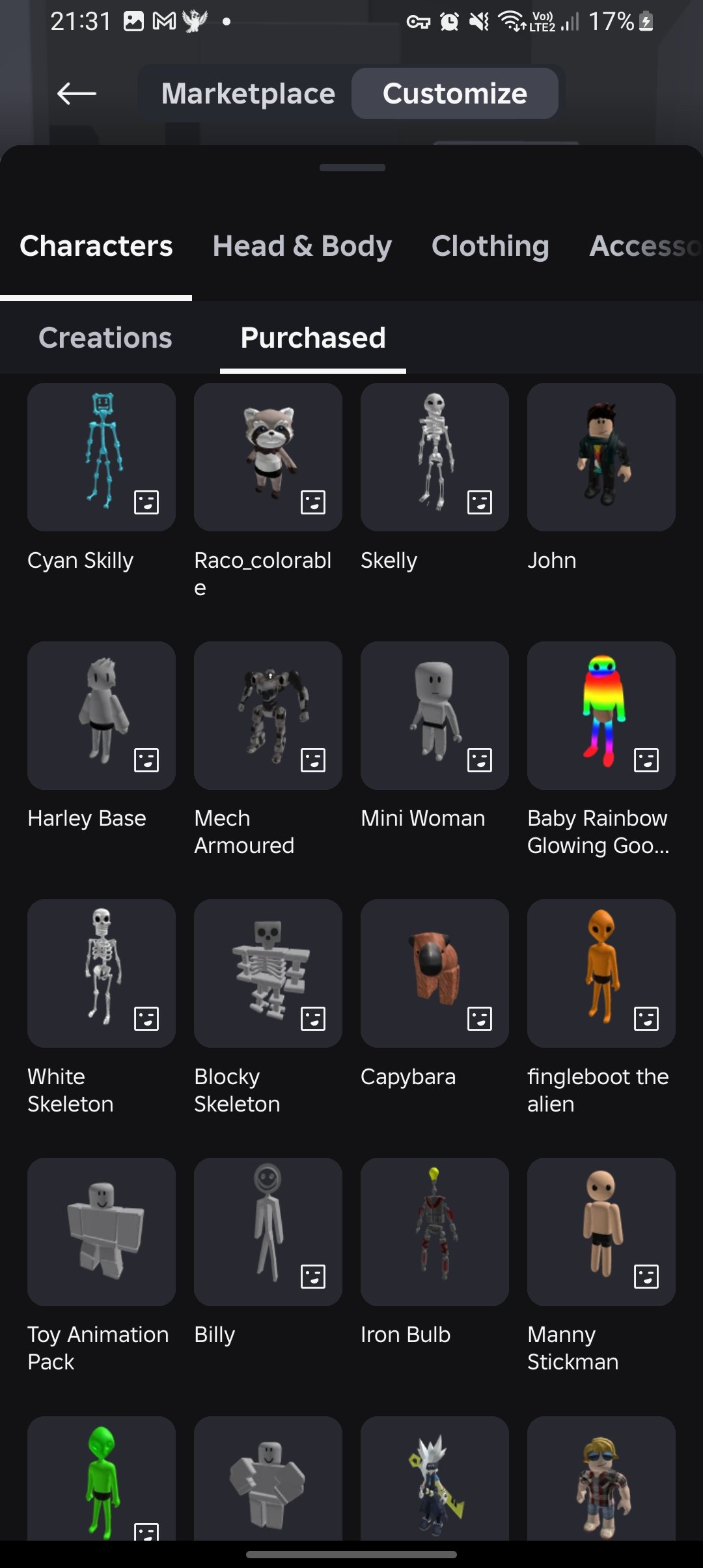Pick fingleboot the alien character
The image size is (703, 1568).
[601, 973]
